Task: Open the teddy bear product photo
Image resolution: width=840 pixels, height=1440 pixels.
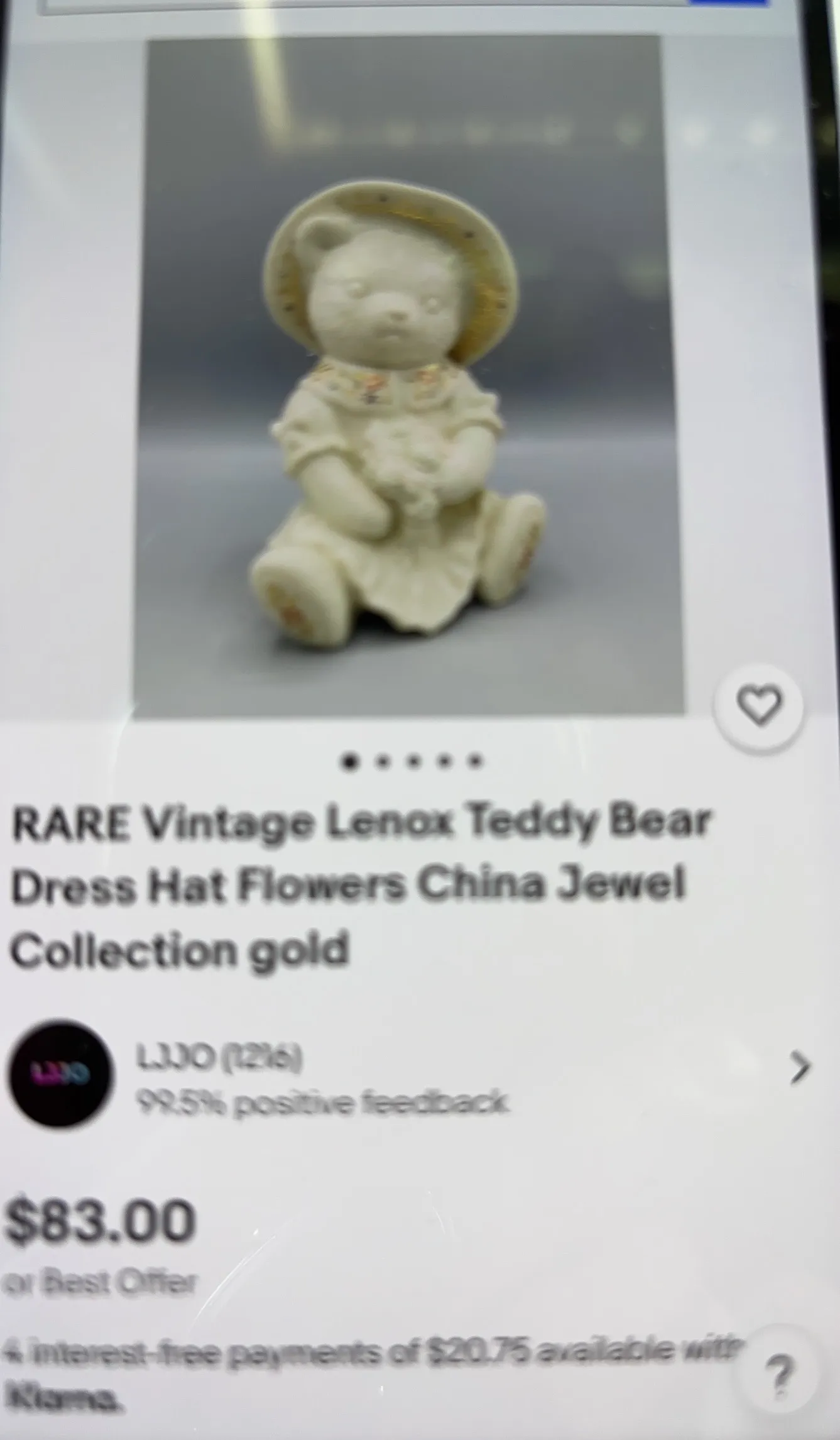Action: tap(407, 377)
